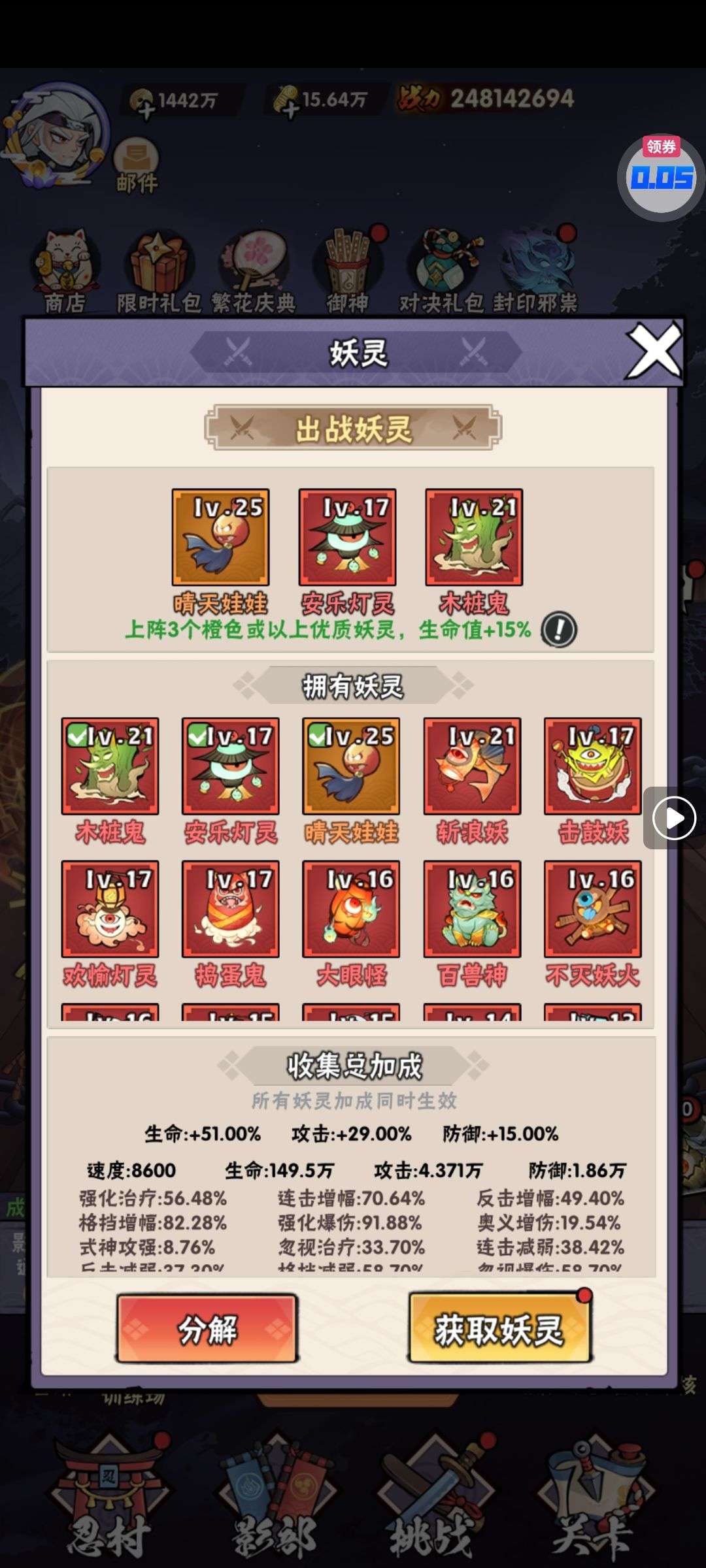Select deployed 木桩鬼 in 出战妖灵
Viewport: 706px width, 1568px height.
pyautogui.click(x=474, y=537)
